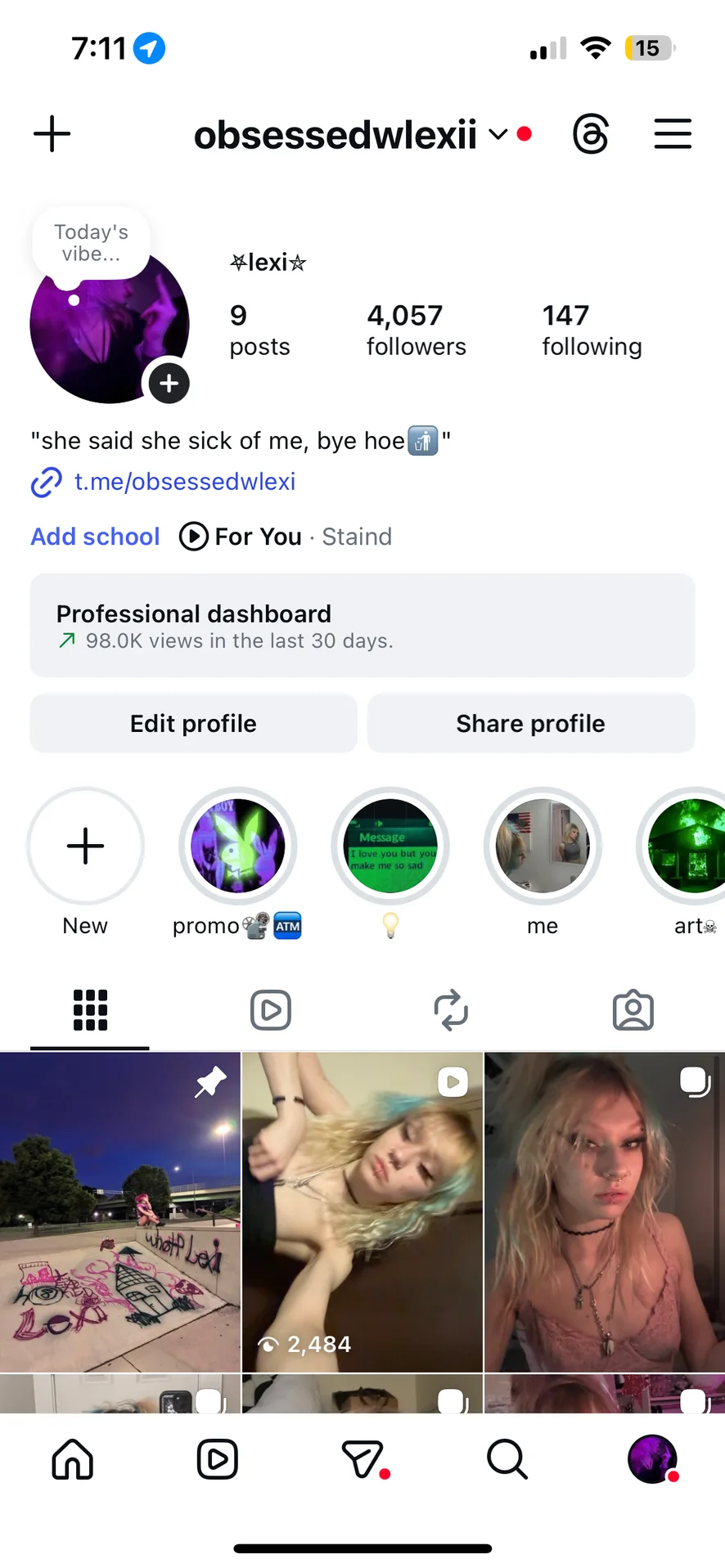Switch to the tagged photos tab
This screenshot has height=1568, width=725.
click(633, 1010)
